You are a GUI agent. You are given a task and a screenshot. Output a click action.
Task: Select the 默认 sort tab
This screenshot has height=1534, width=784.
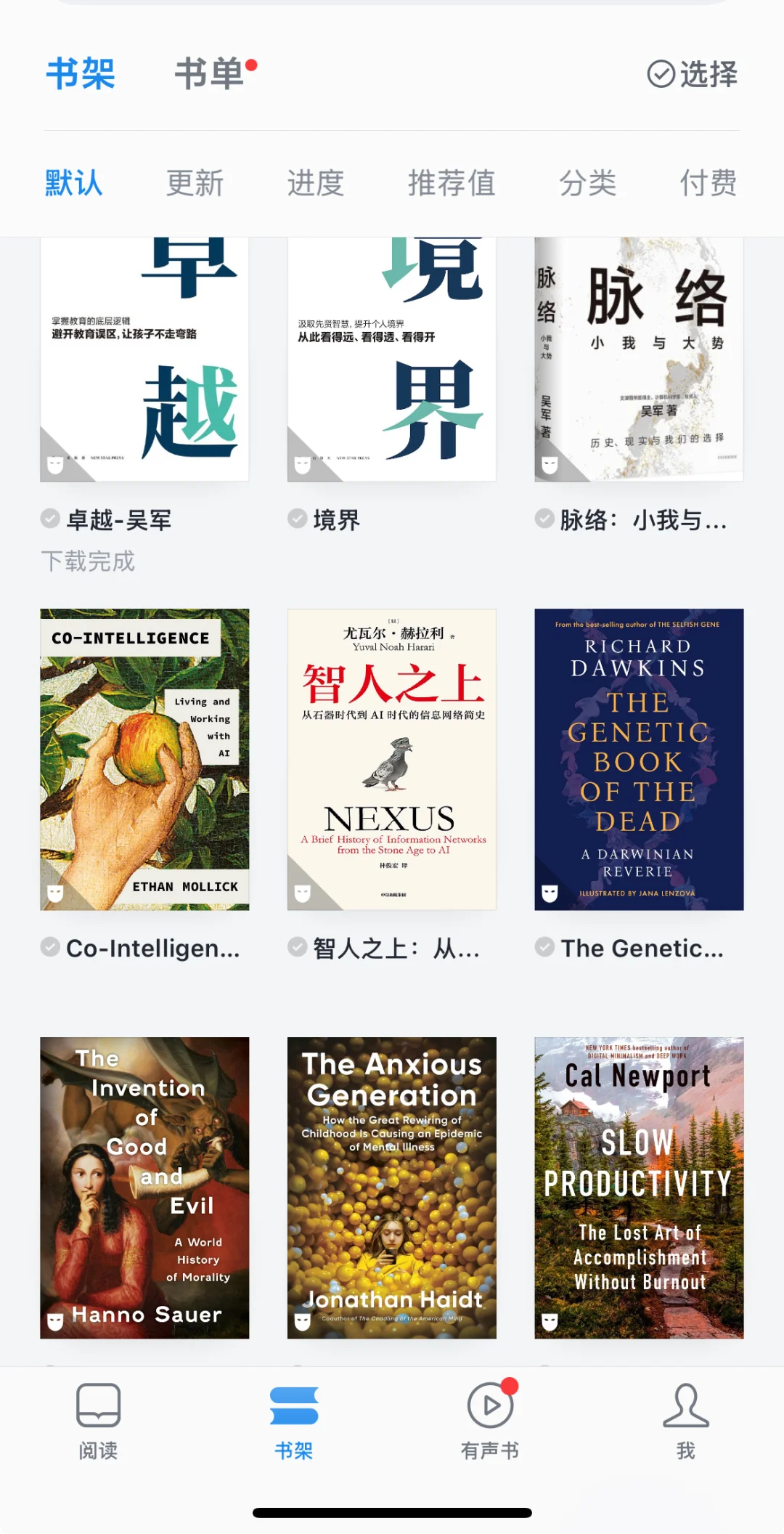[73, 183]
